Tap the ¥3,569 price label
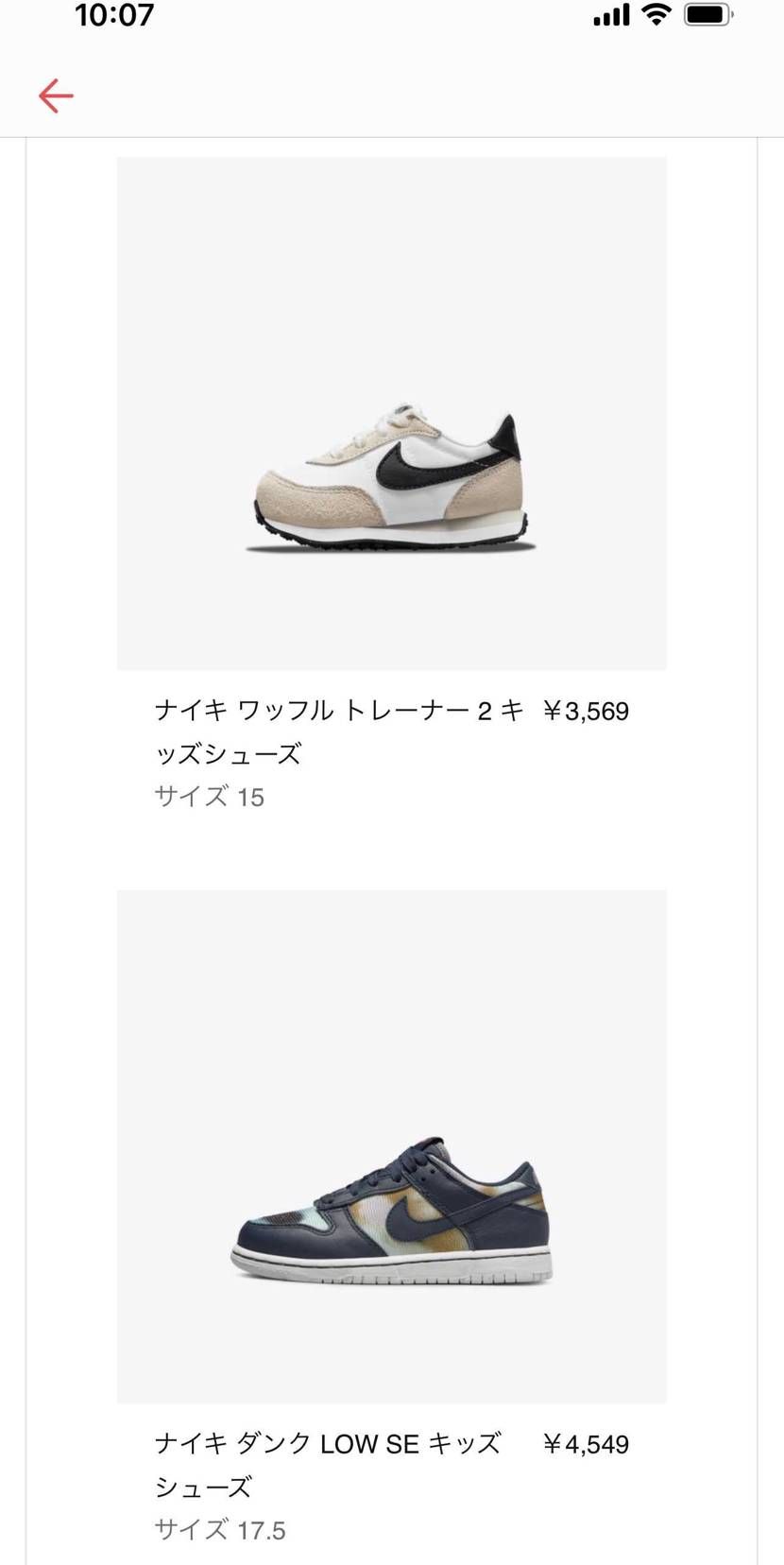The image size is (784, 1565). point(588,711)
